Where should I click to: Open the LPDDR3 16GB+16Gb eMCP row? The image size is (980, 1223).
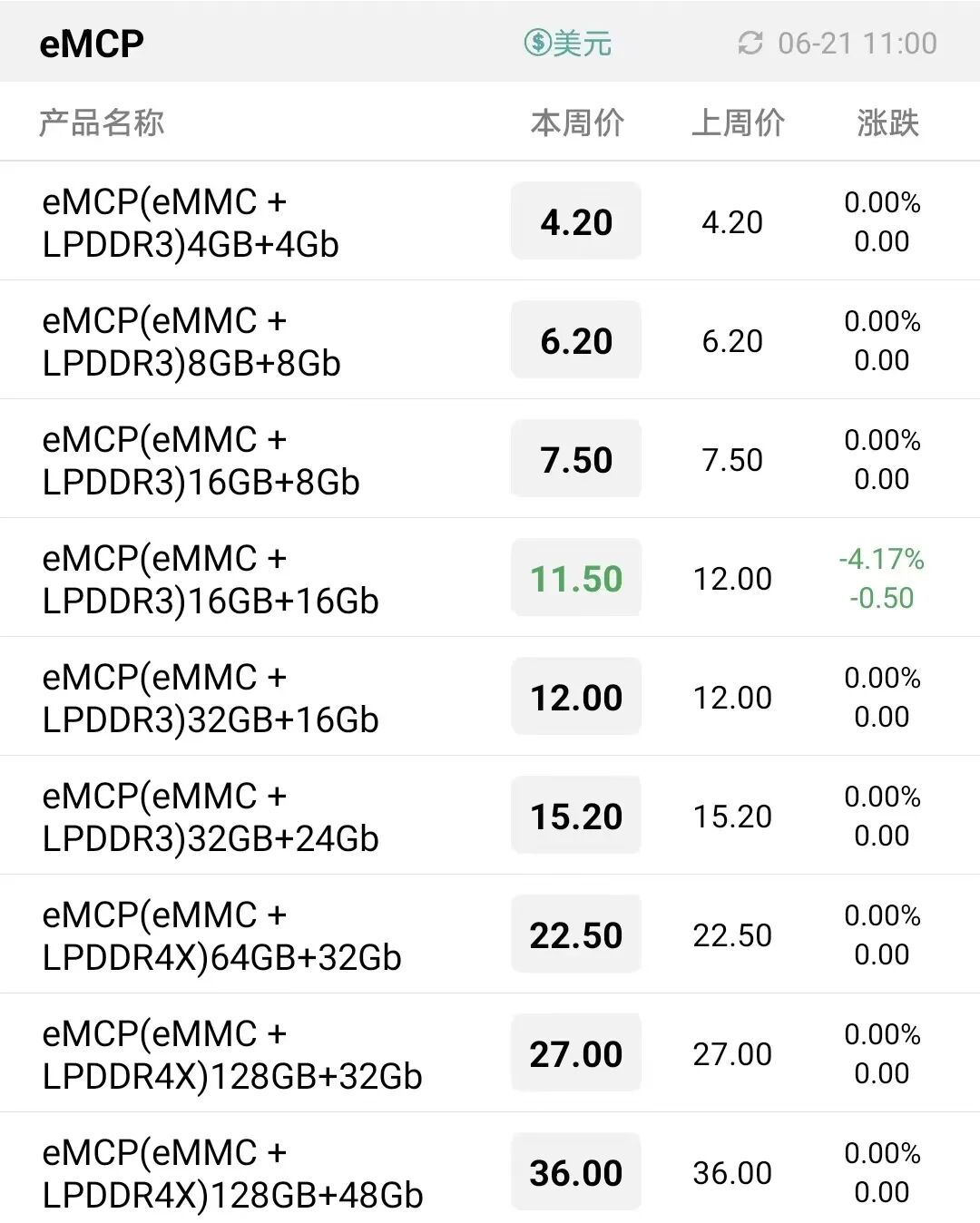(210, 579)
